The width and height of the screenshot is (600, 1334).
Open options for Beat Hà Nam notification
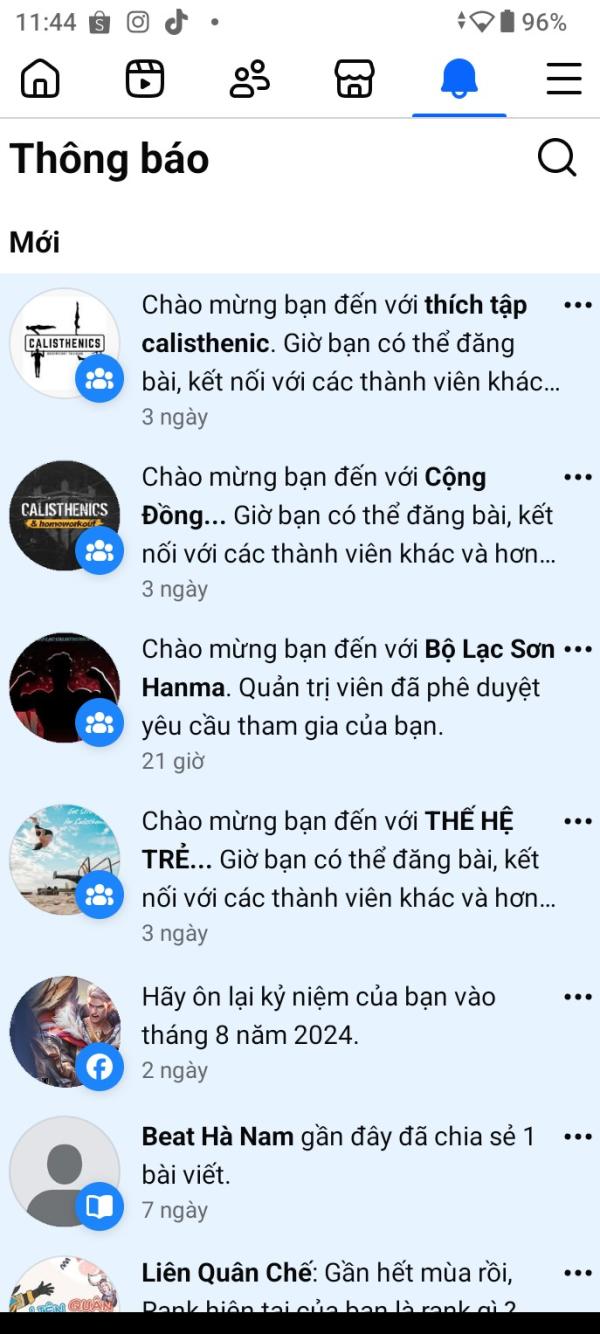click(x=578, y=1137)
